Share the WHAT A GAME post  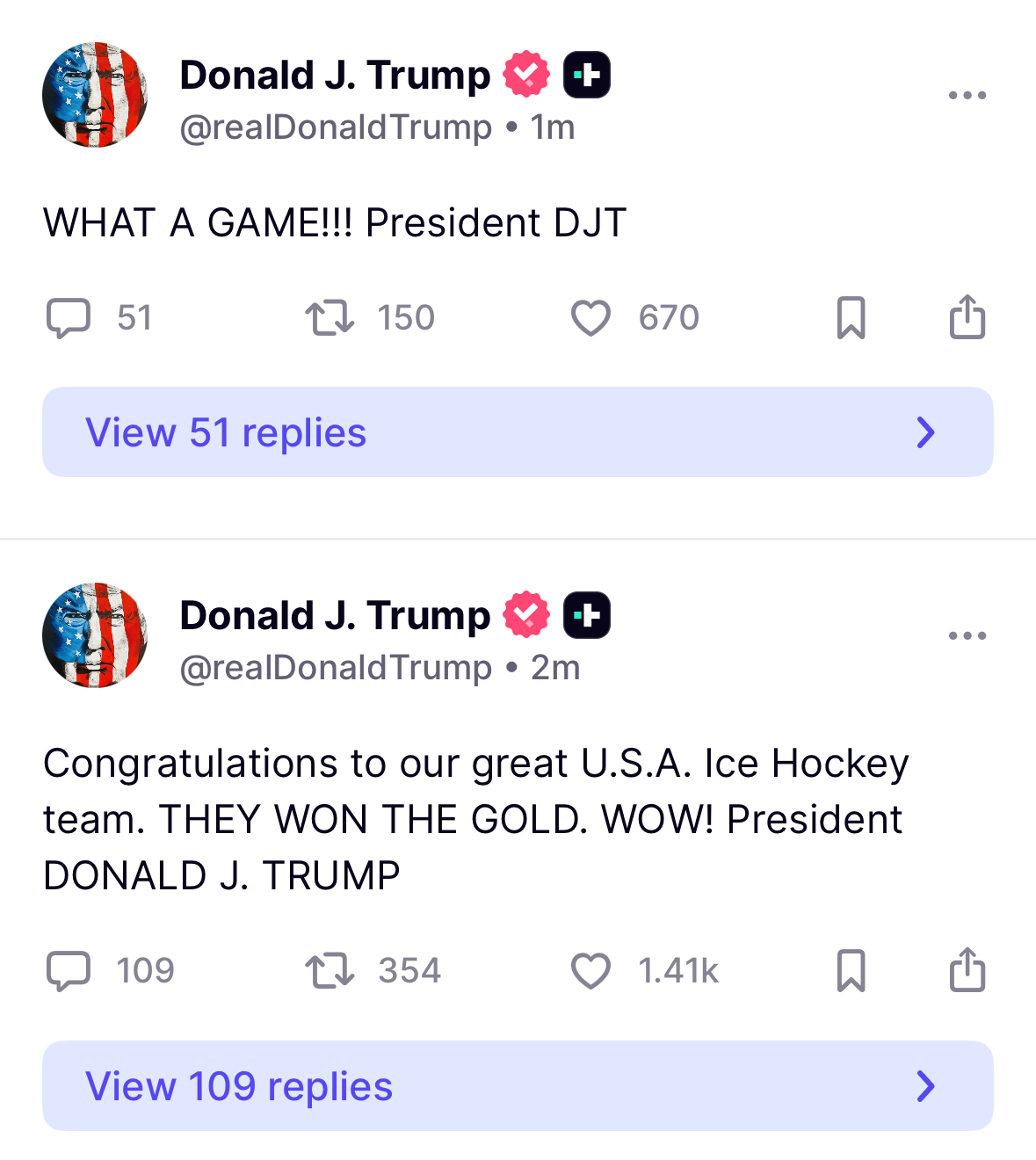pos(967,317)
